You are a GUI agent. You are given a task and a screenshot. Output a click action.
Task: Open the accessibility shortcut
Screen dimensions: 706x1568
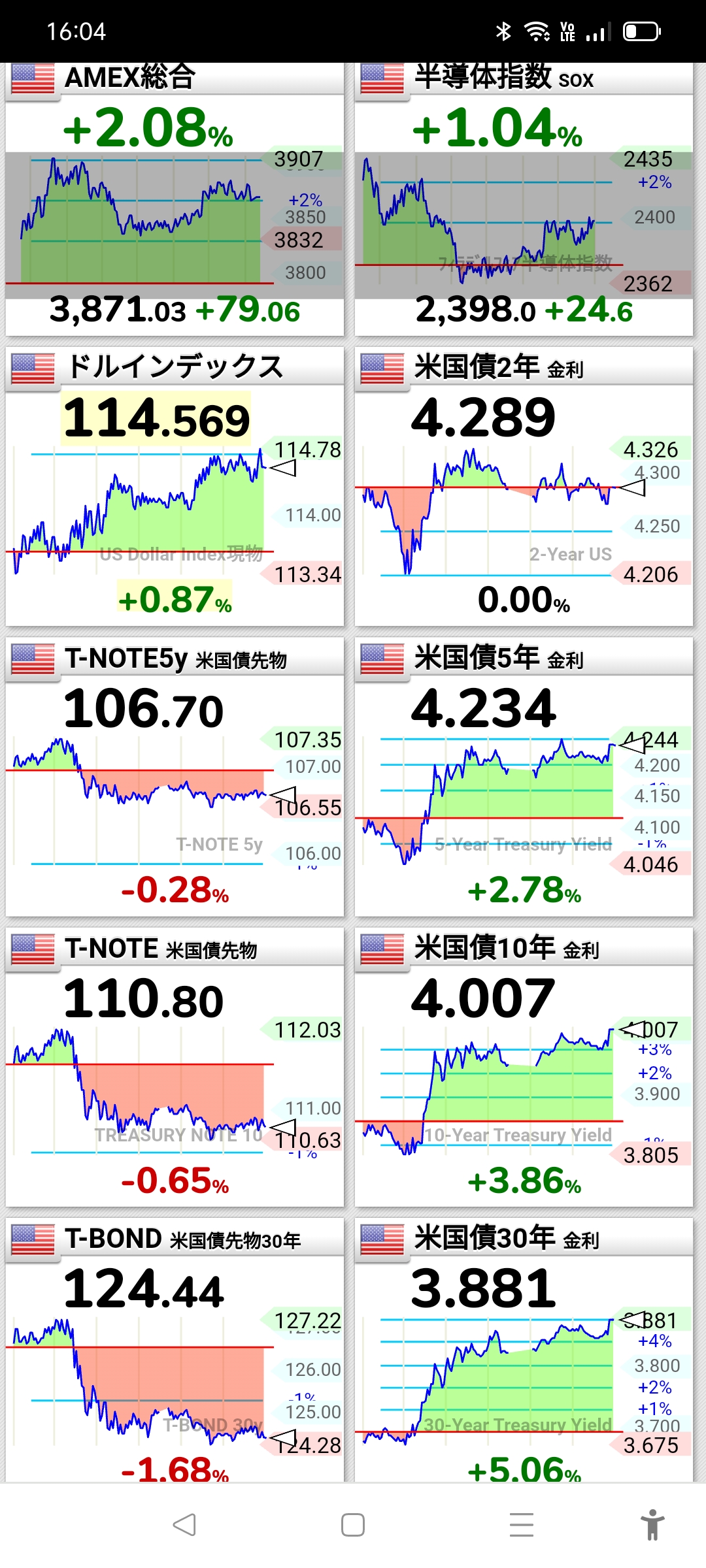tap(652, 1525)
